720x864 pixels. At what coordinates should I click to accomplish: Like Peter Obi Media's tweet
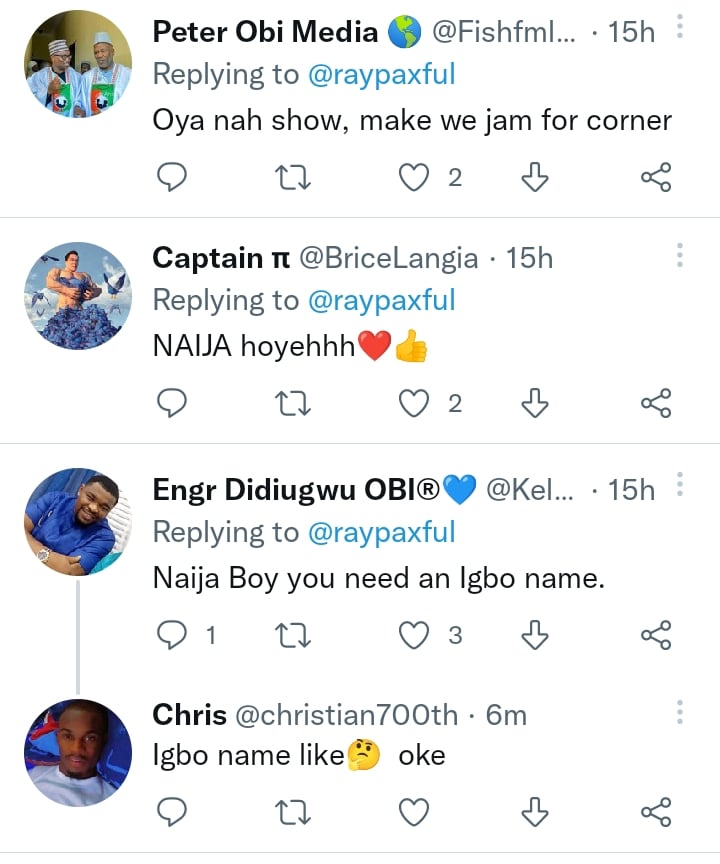413,178
